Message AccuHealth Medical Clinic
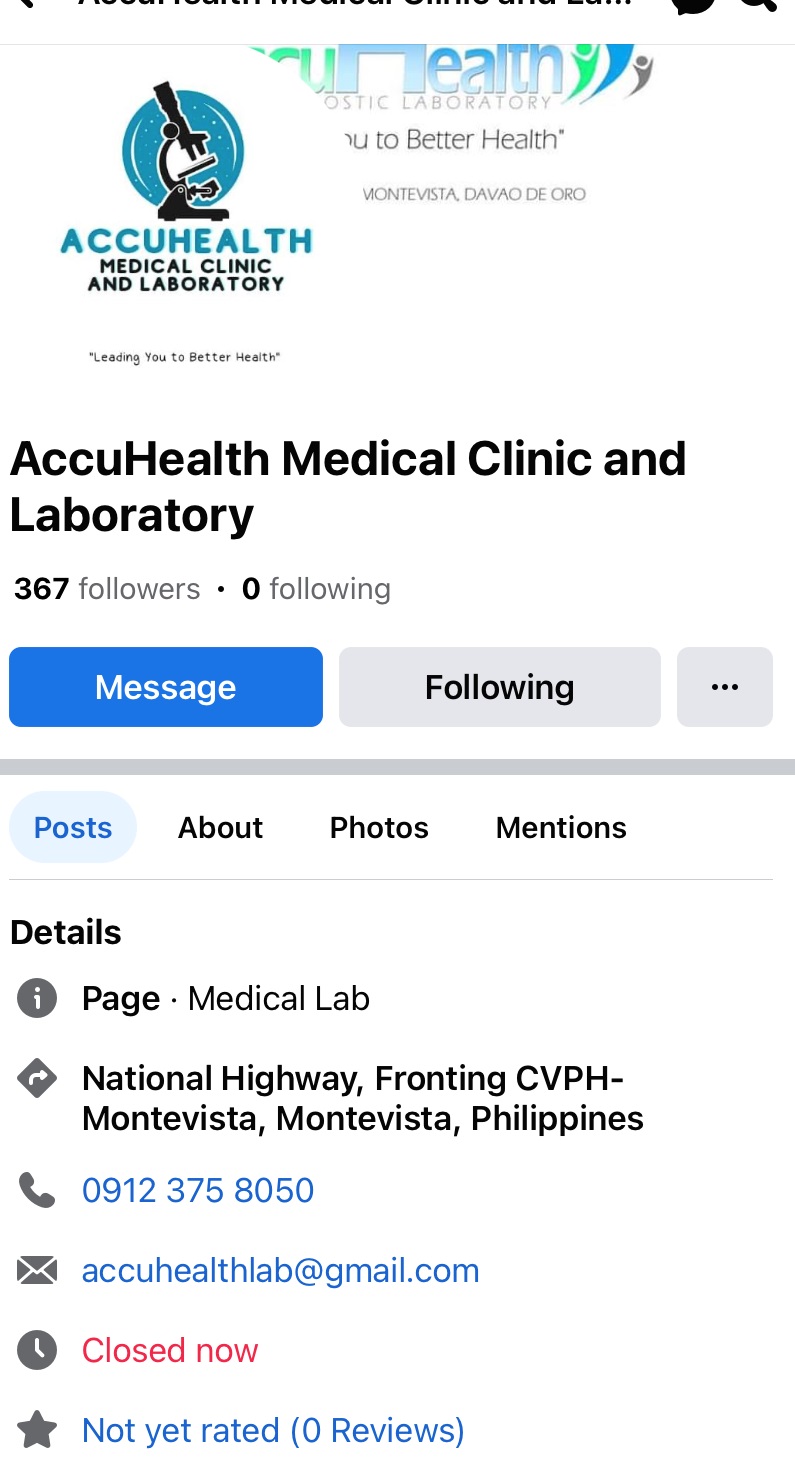This screenshot has width=795, height=1468. coord(166,687)
